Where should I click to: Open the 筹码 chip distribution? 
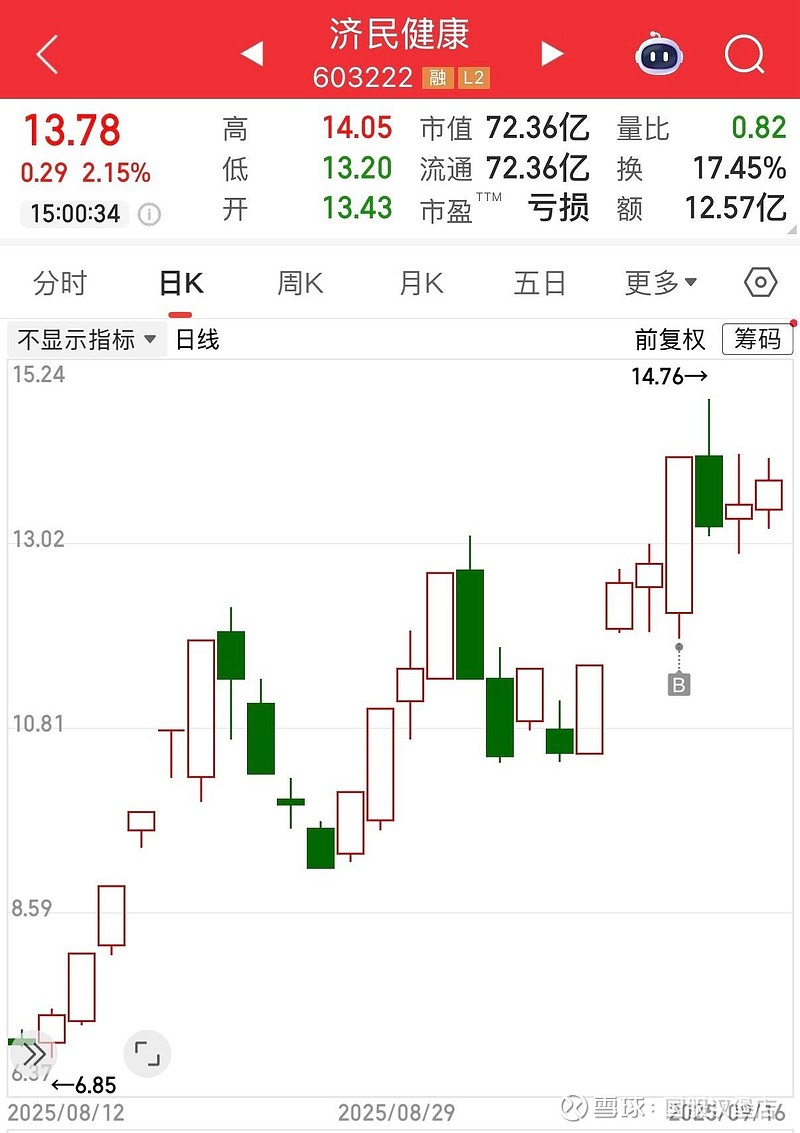757,340
